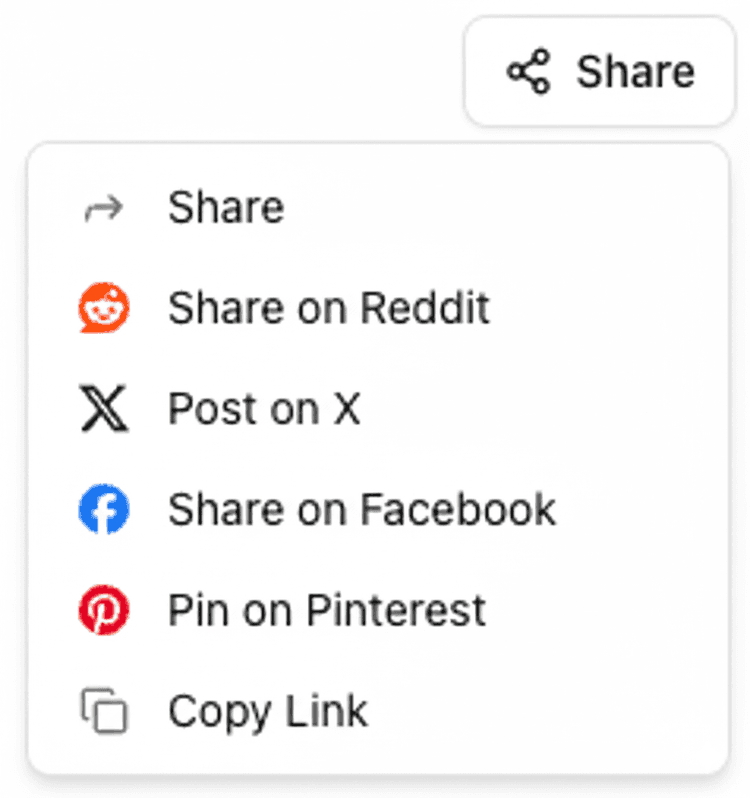Tap the Share button at top
Image resolution: width=750 pixels, height=798 pixels.
point(600,72)
